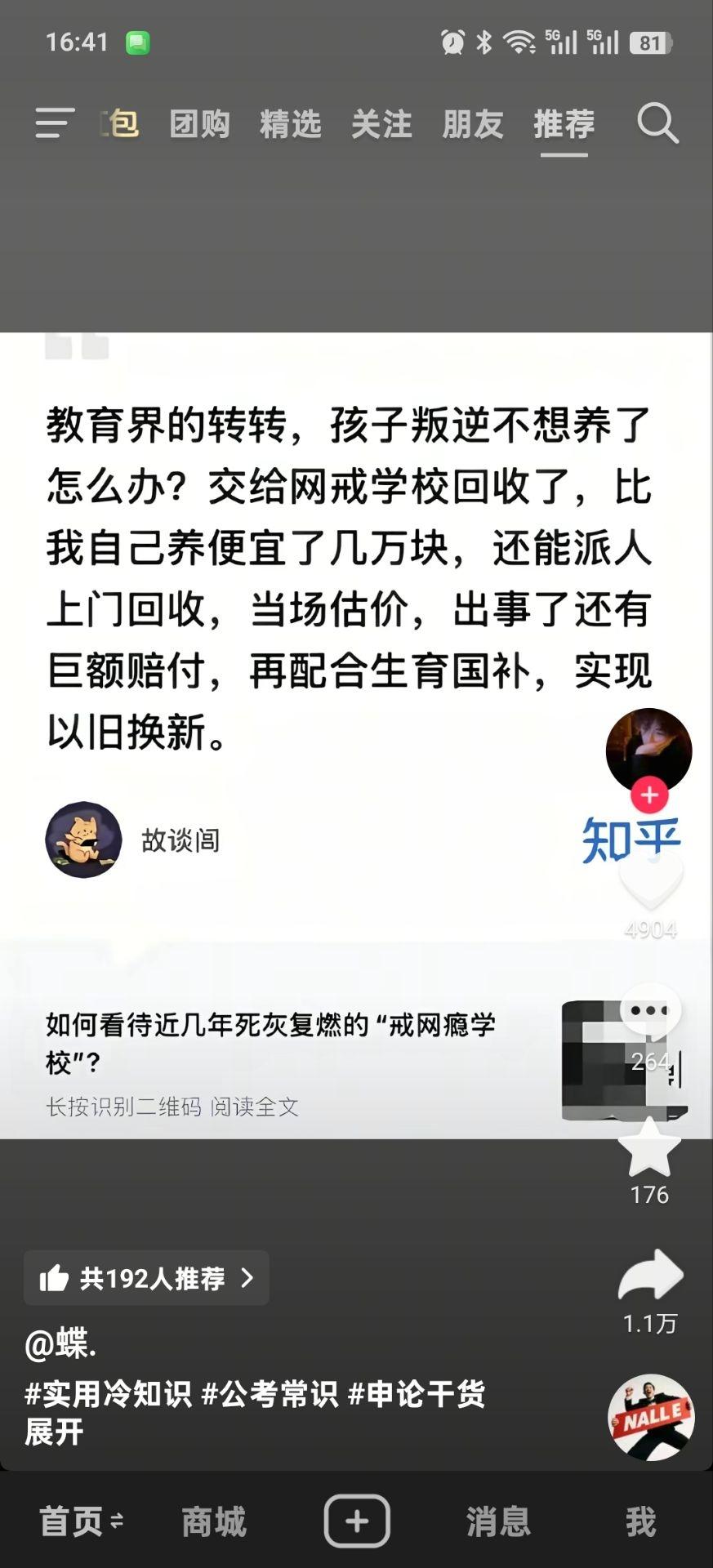The height and width of the screenshot is (1568, 713).
Task: Open the hamburger menu
Action: (x=55, y=123)
